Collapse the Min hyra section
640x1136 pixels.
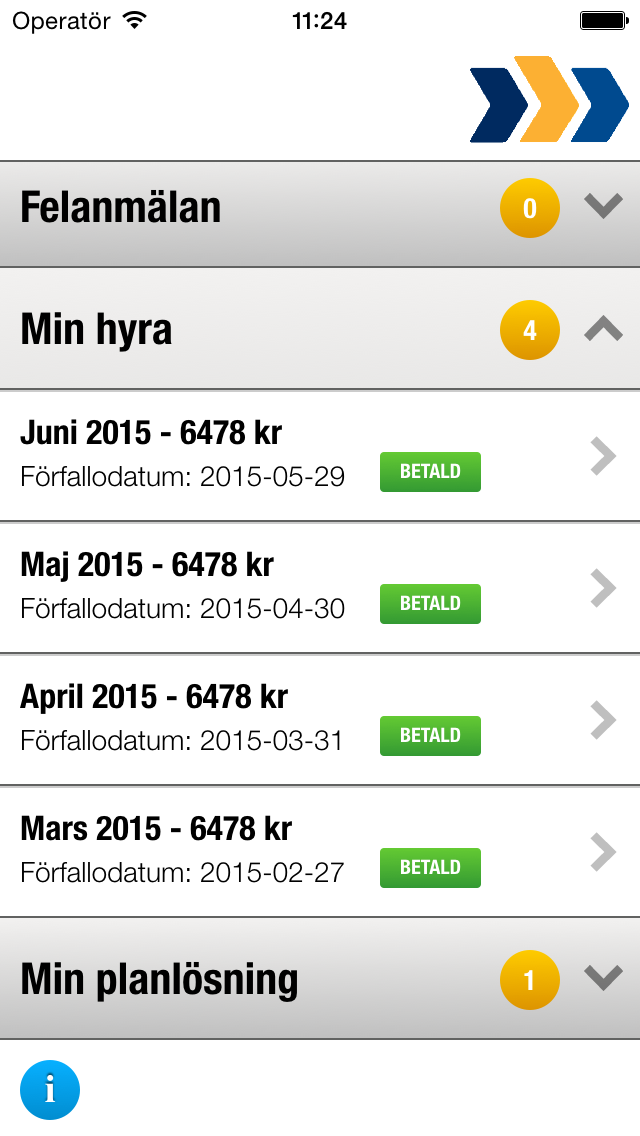pyautogui.click(x=320, y=329)
